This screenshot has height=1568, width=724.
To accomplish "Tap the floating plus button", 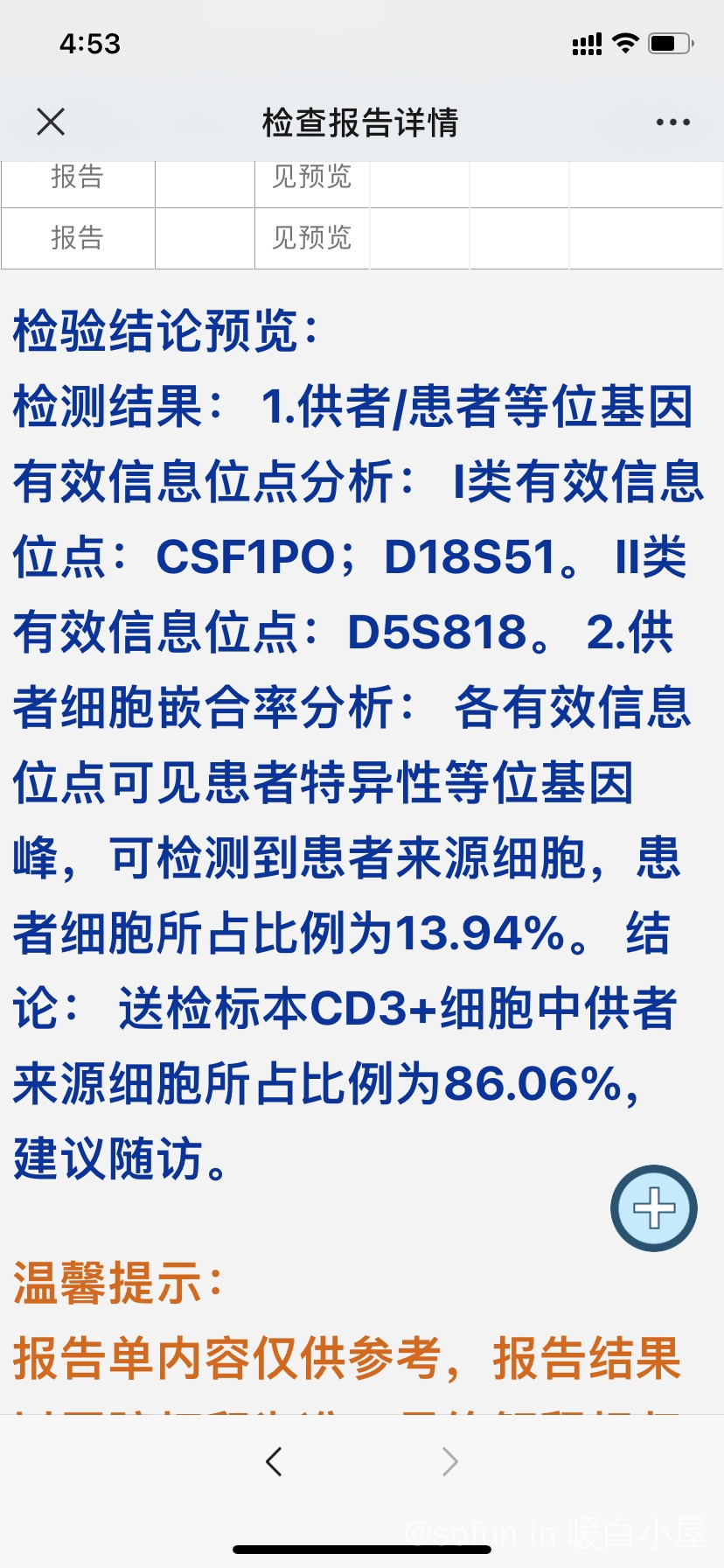I will (654, 1208).
